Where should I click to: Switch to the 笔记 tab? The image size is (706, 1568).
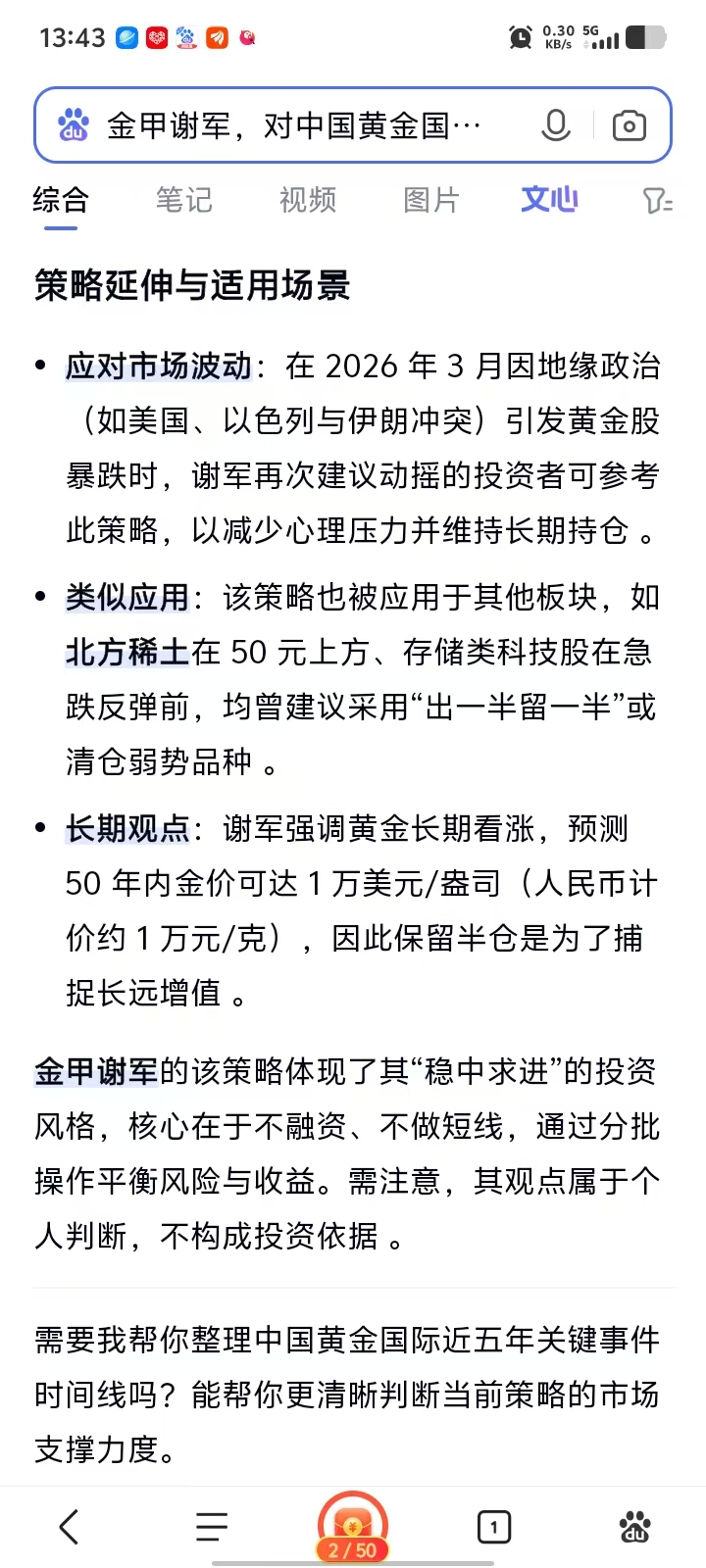pyautogui.click(x=184, y=200)
